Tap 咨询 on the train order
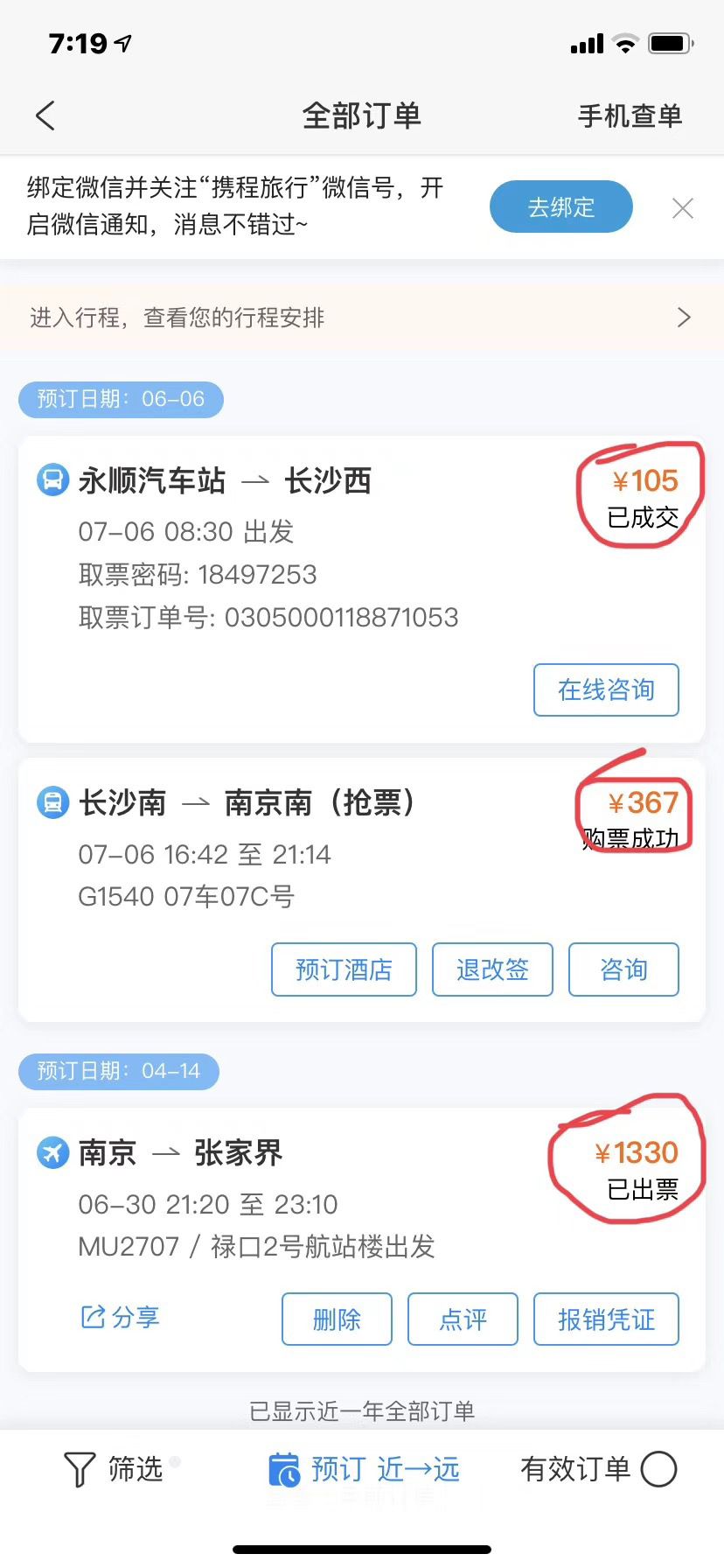Viewport: 724px width, 1568px height. pyautogui.click(x=623, y=969)
